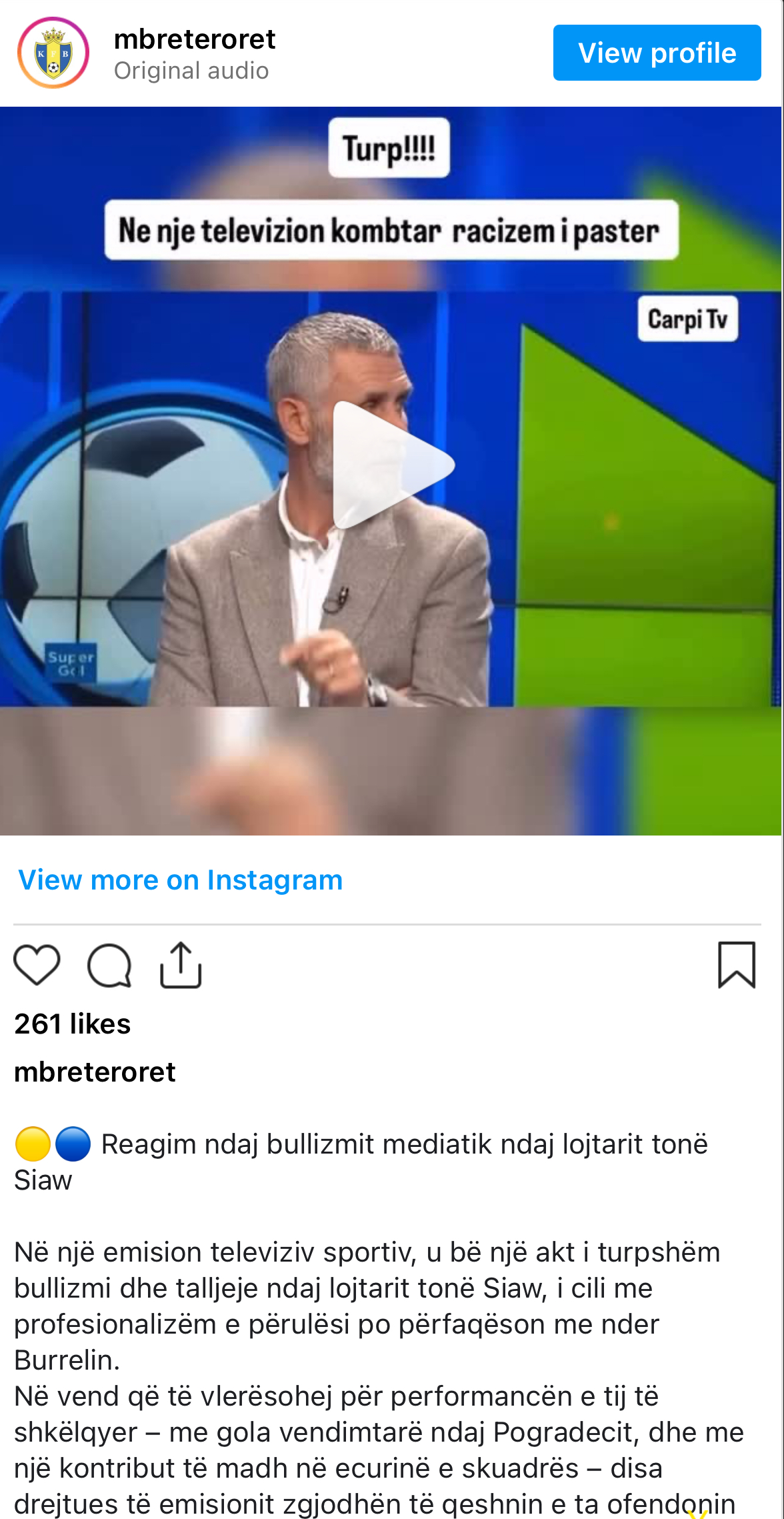The height and width of the screenshot is (1519, 784).
Task: Tap the View profile button
Action: [657, 53]
